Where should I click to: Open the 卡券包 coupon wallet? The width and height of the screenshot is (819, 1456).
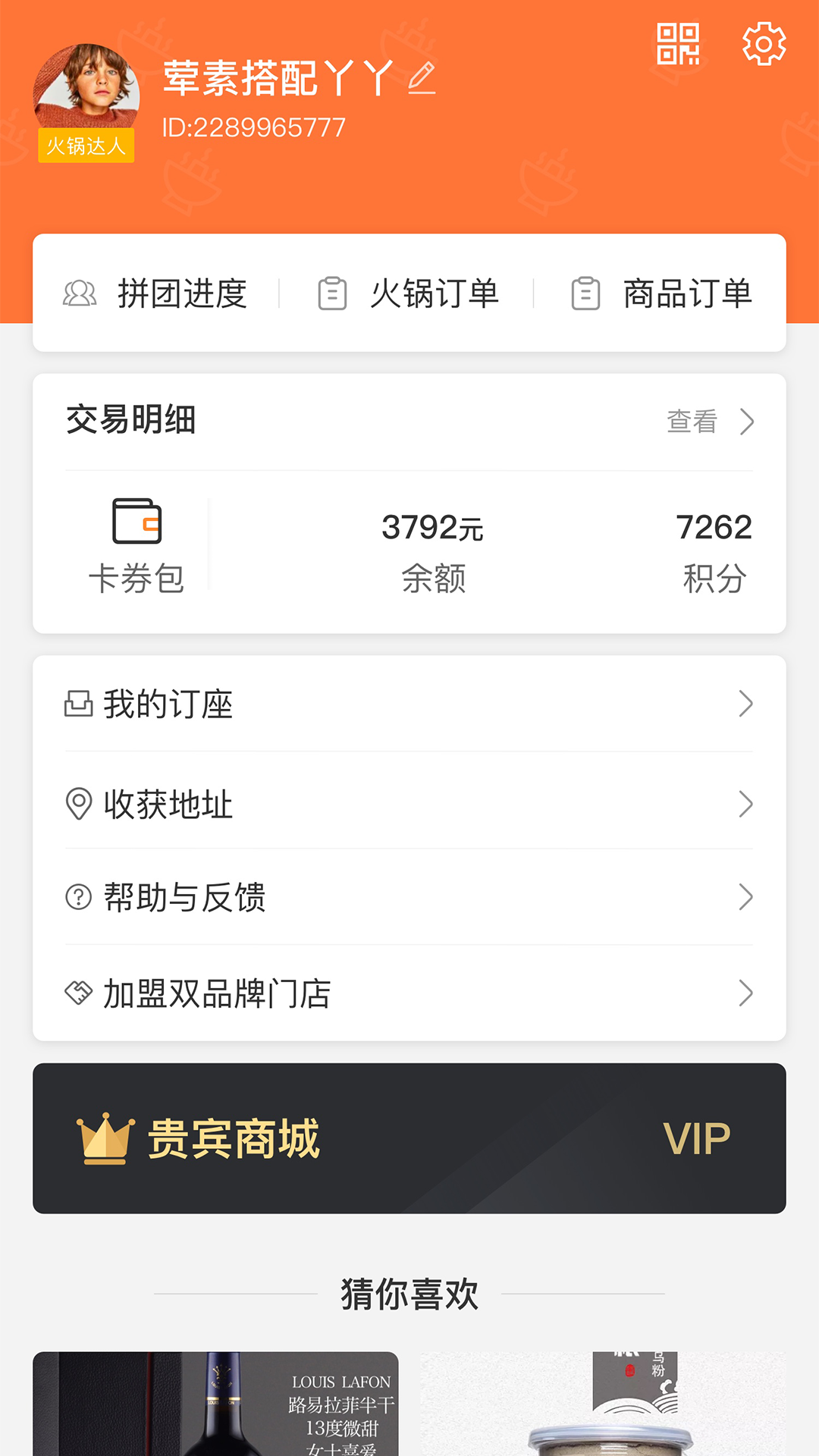point(136,546)
